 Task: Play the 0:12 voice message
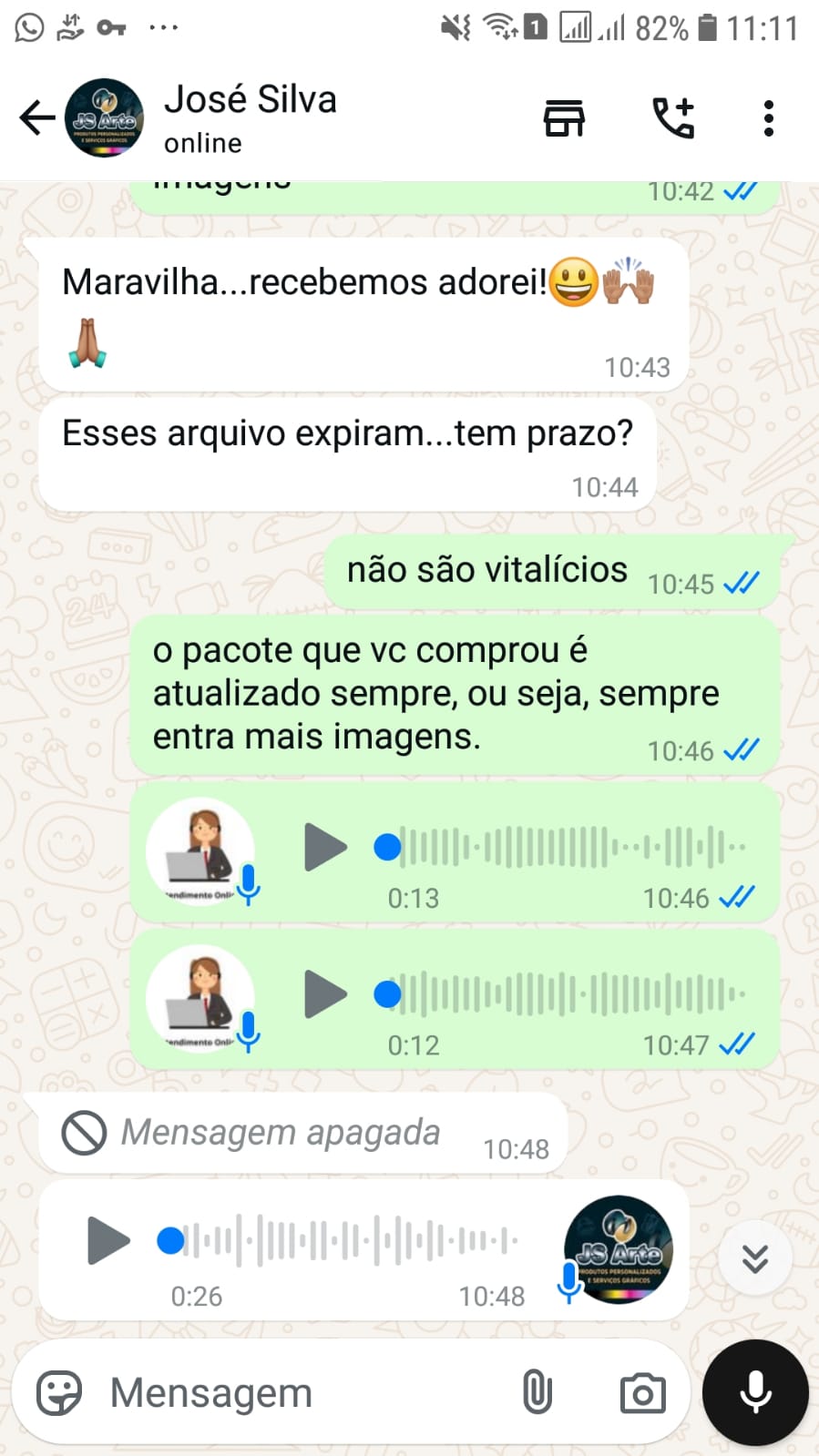pos(325,993)
